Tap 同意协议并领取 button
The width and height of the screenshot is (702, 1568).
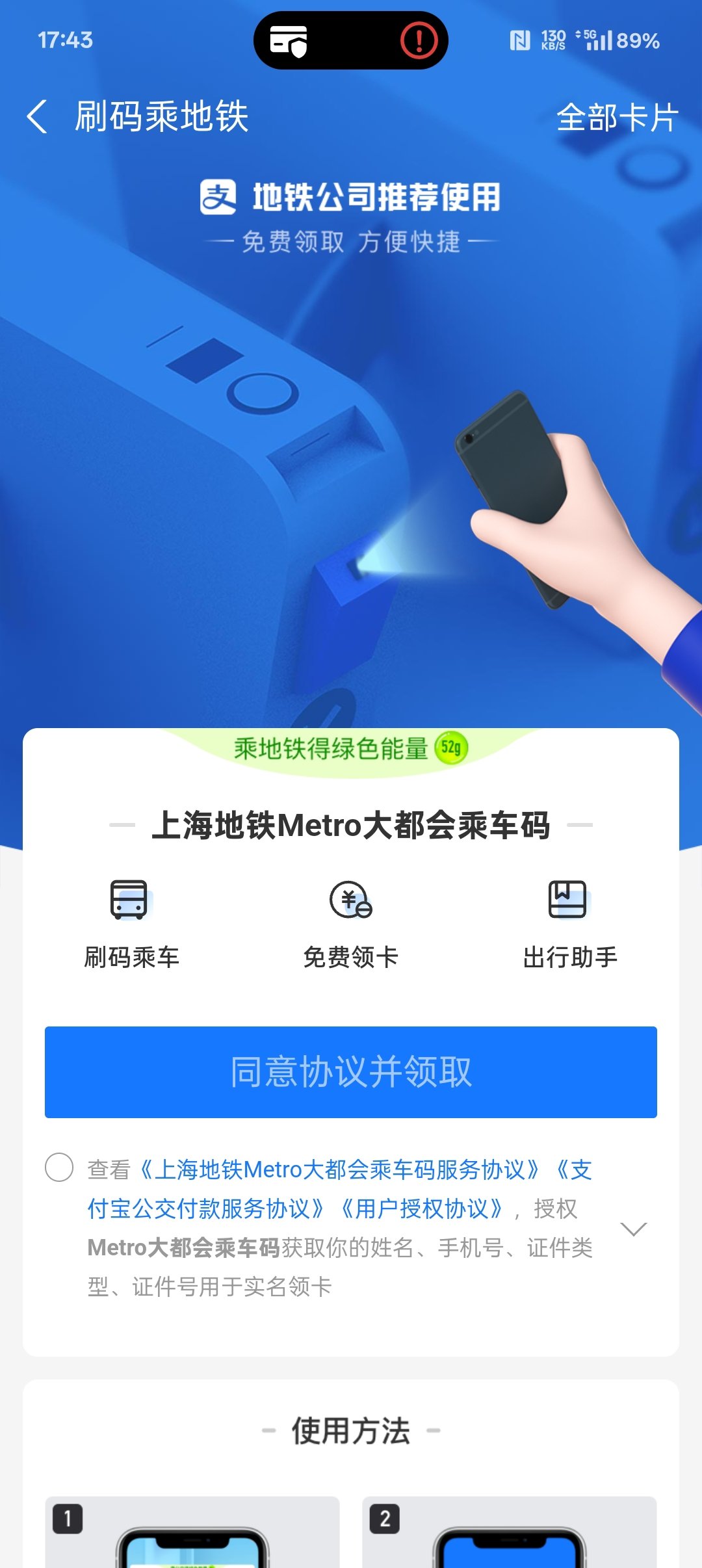pos(351,1072)
